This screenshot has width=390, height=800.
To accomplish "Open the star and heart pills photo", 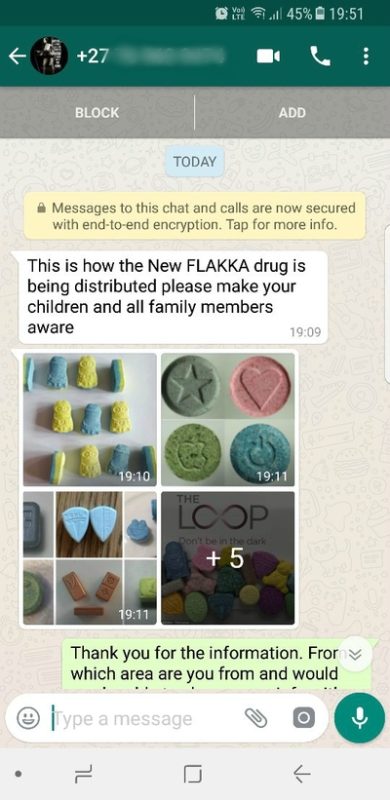I will pos(228,419).
